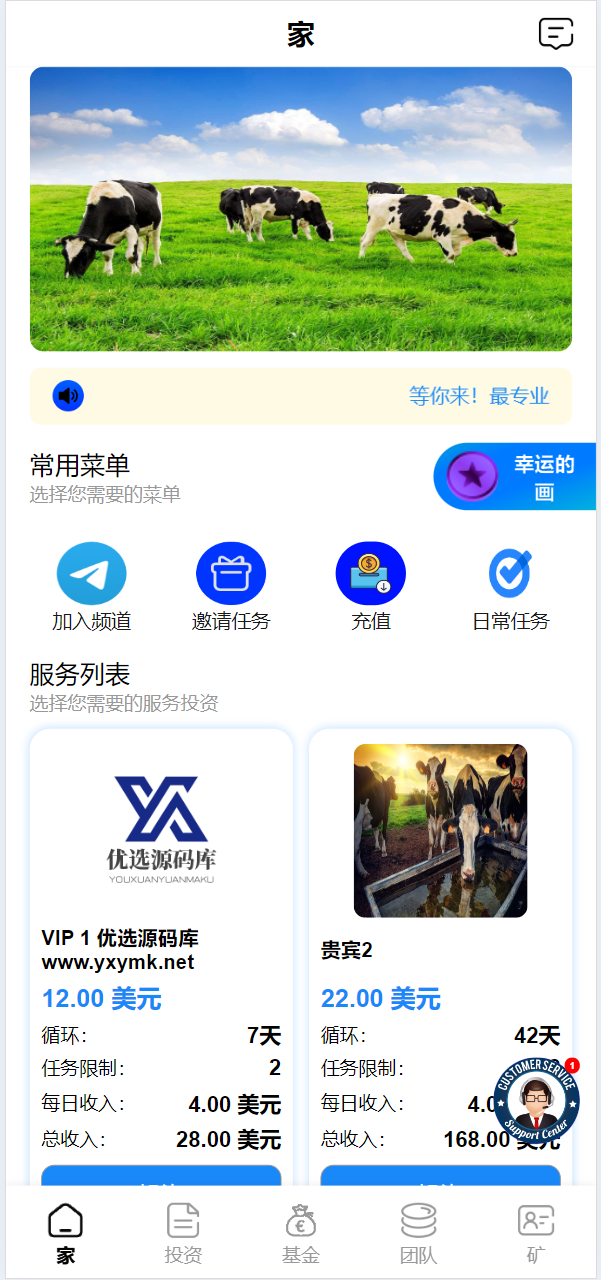Contact the Customer Service support center

tap(536, 1101)
